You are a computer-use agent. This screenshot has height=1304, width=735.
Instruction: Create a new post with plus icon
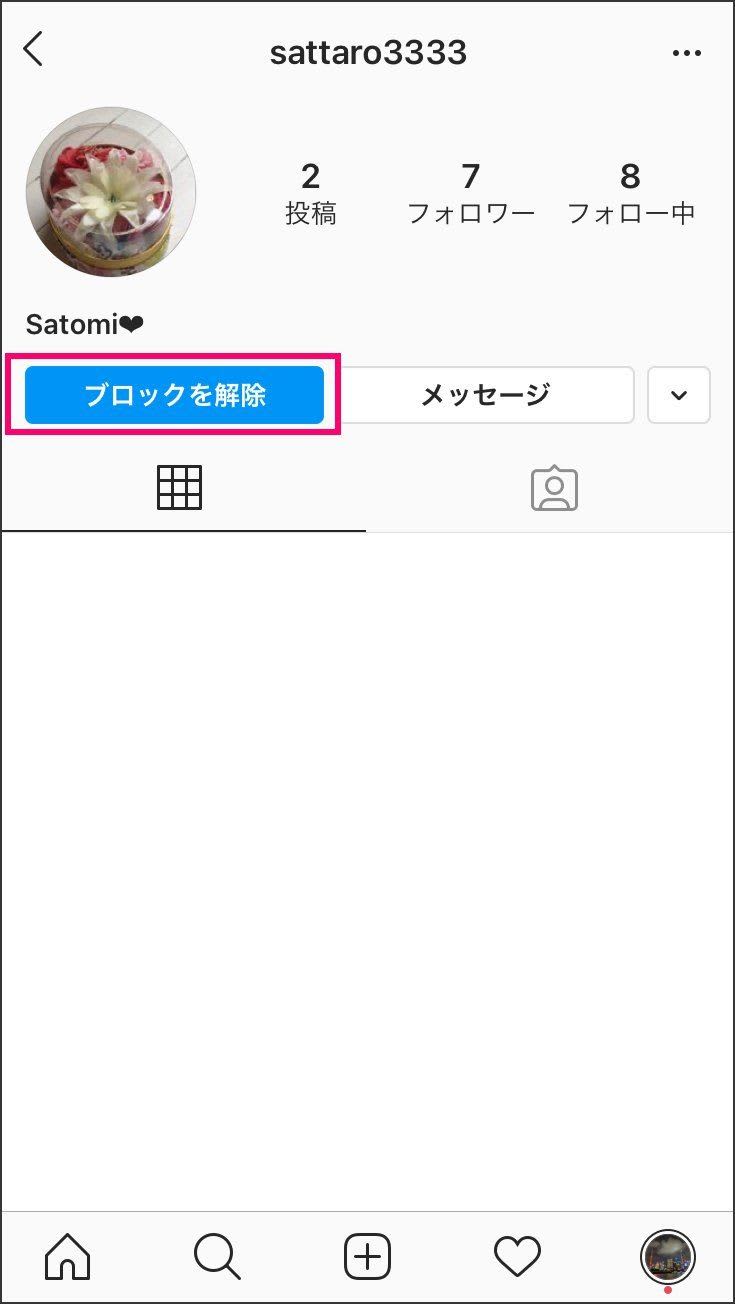367,1255
